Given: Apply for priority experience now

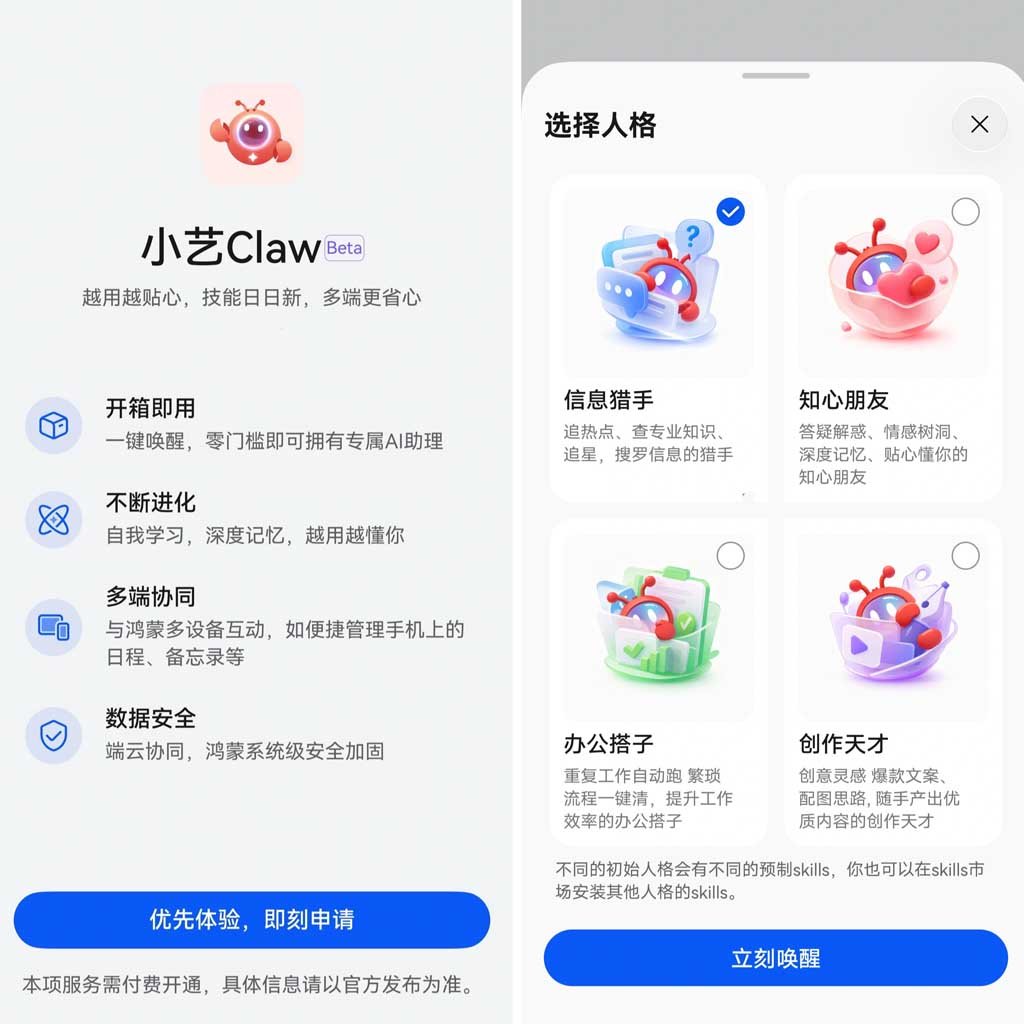Looking at the screenshot, I should click(x=252, y=919).
